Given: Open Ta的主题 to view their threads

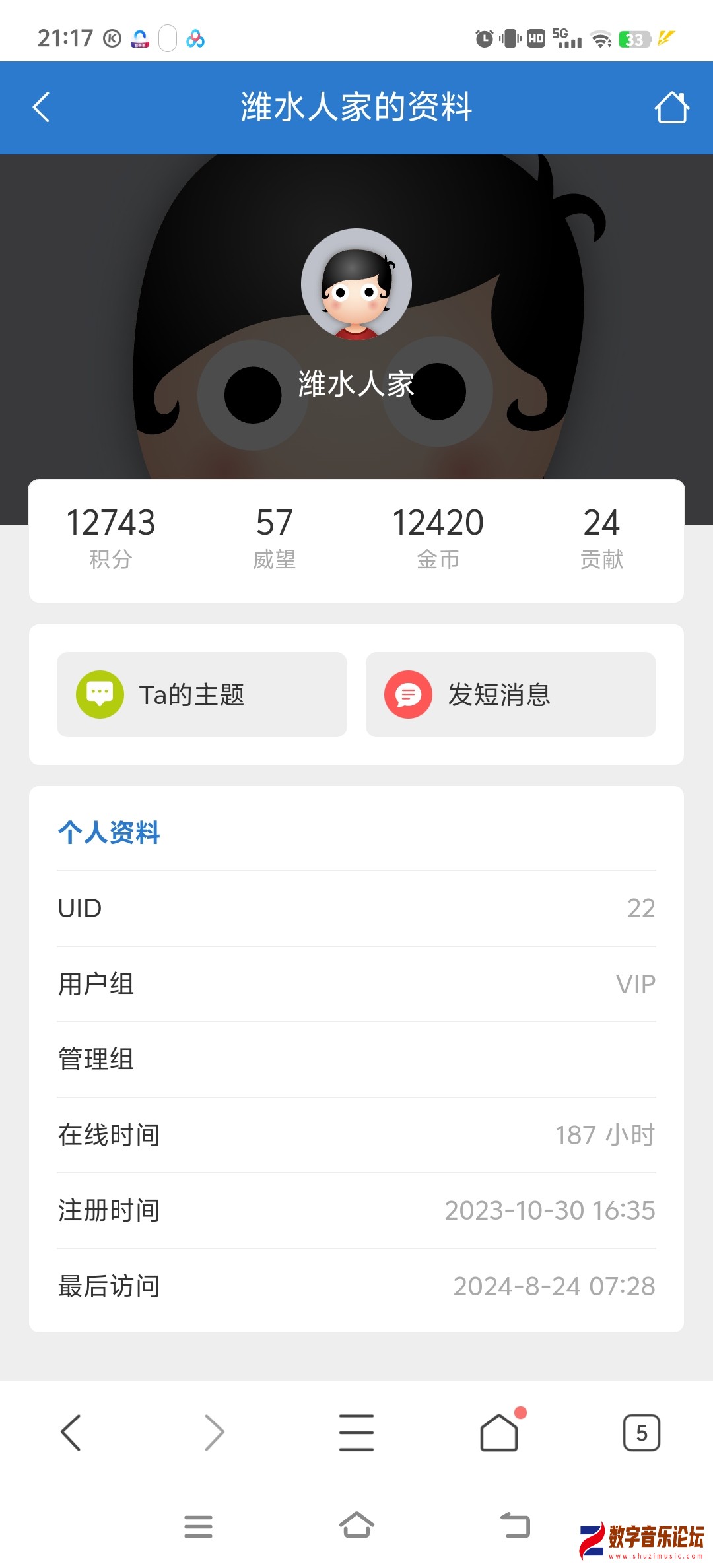Looking at the screenshot, I should click(x=202, y=694).
